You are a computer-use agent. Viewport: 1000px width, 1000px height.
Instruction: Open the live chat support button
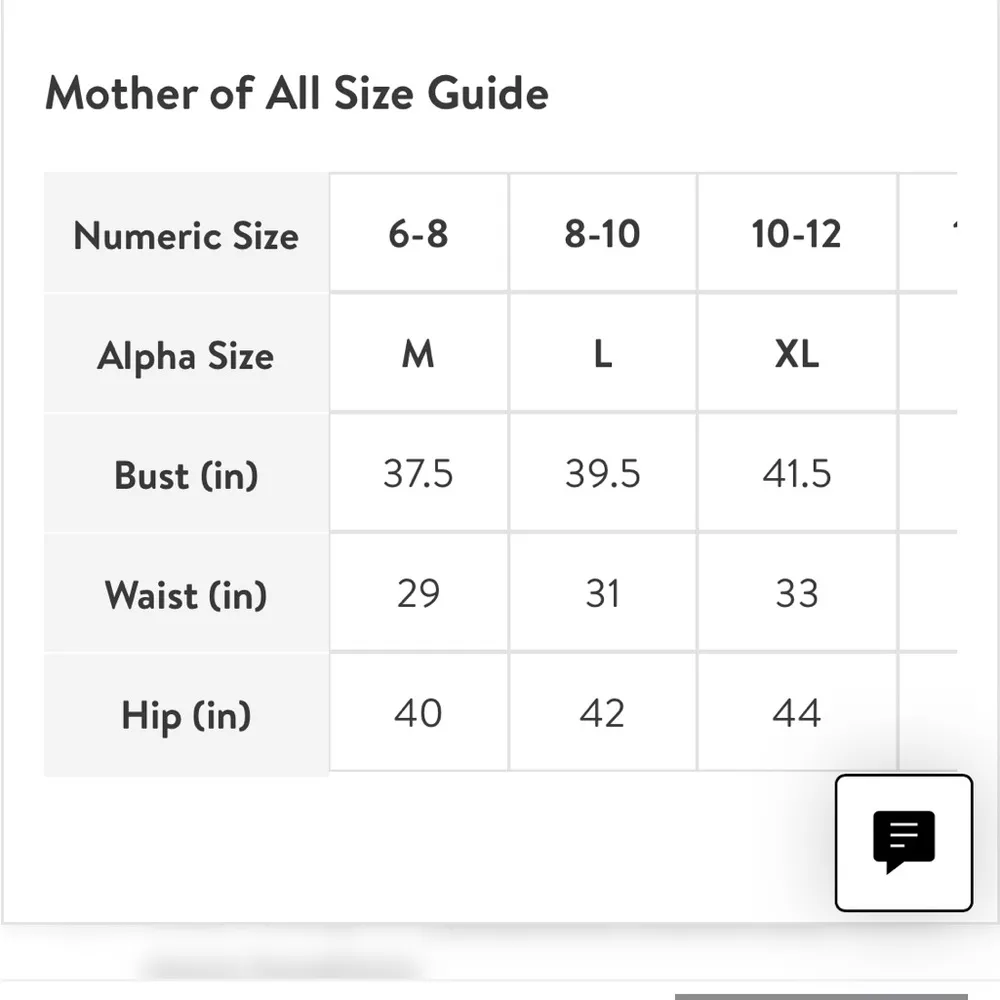(x=903, y=842)
